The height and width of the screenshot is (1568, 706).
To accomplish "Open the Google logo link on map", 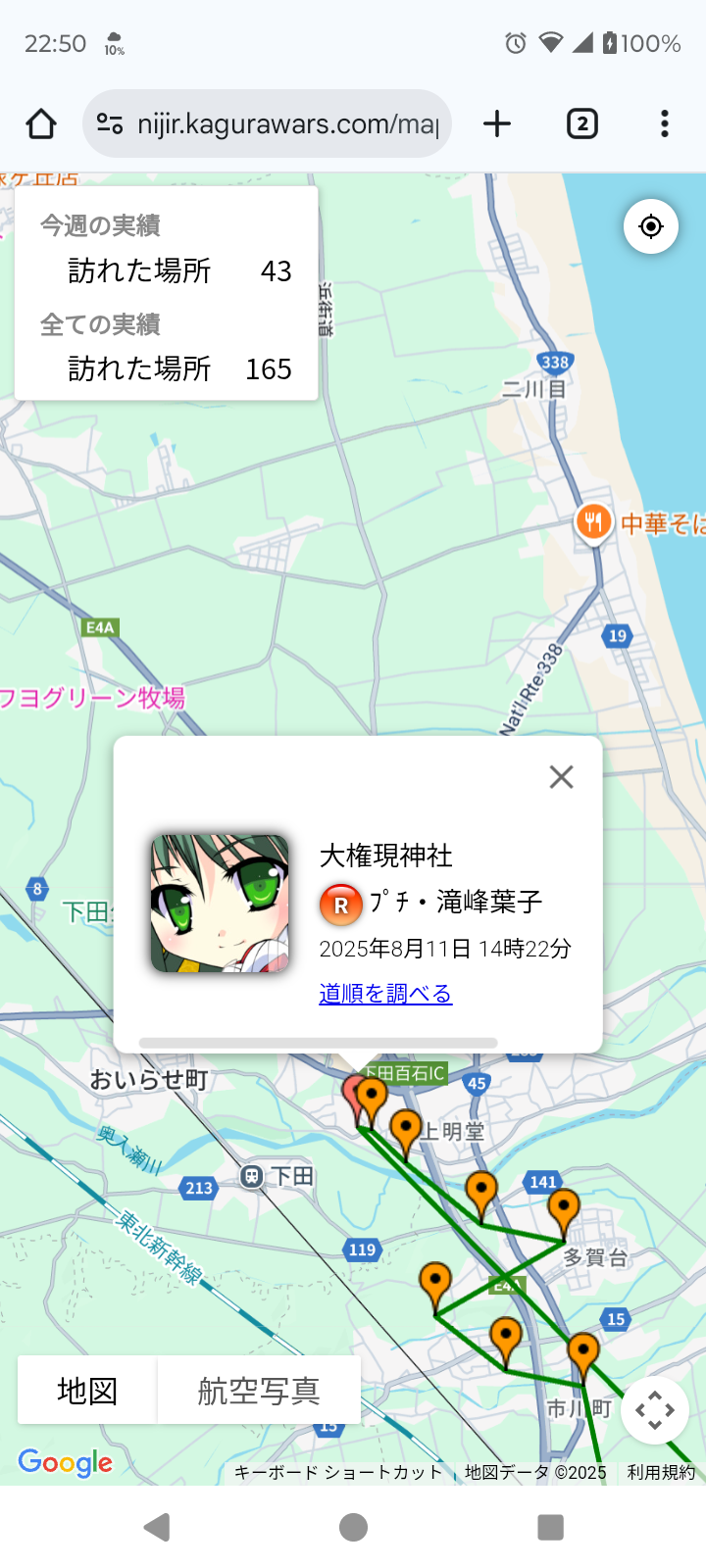I will pos(66,1463).
